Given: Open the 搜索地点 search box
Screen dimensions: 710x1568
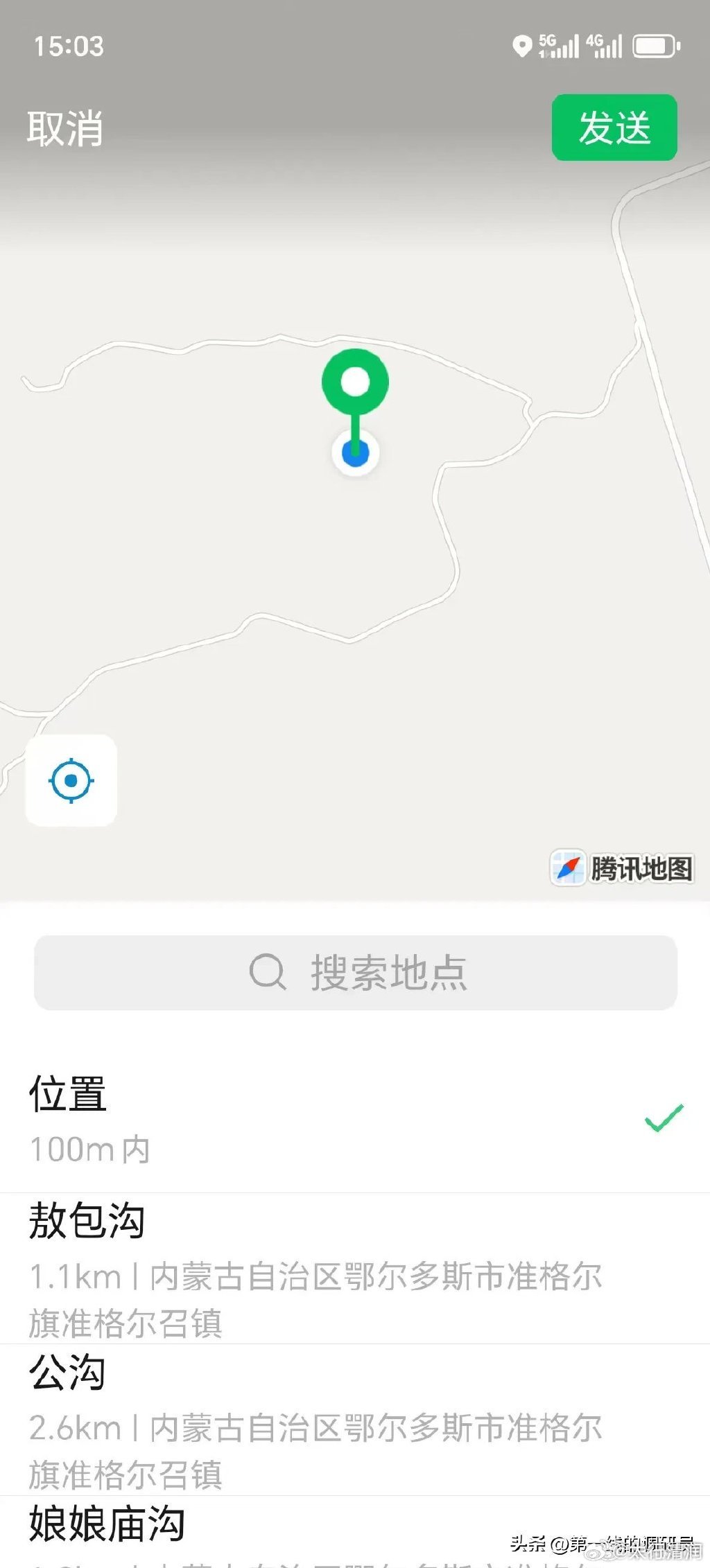Looking at the screenshot, I should (x=355, y=972).
